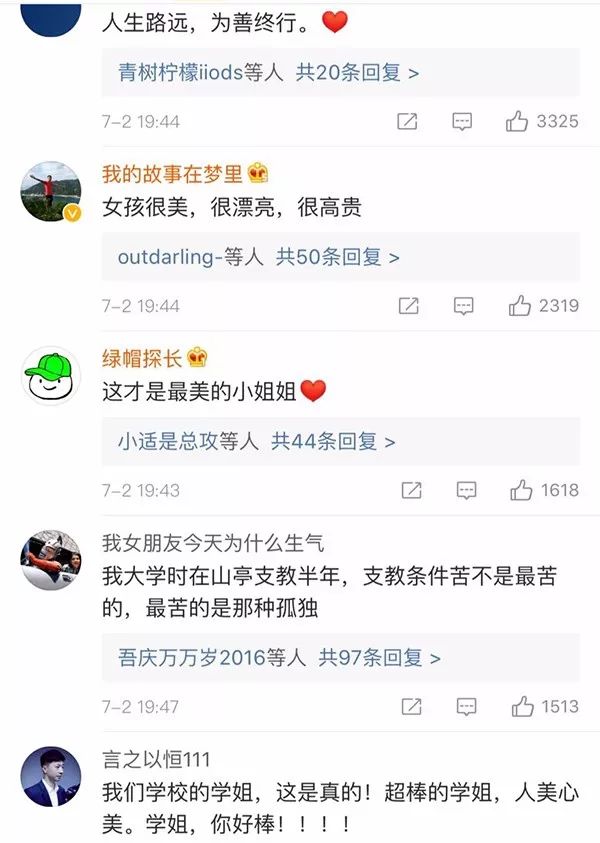Repost the comment with 3325 likes

pyautogui.click(x=408, y=122)
